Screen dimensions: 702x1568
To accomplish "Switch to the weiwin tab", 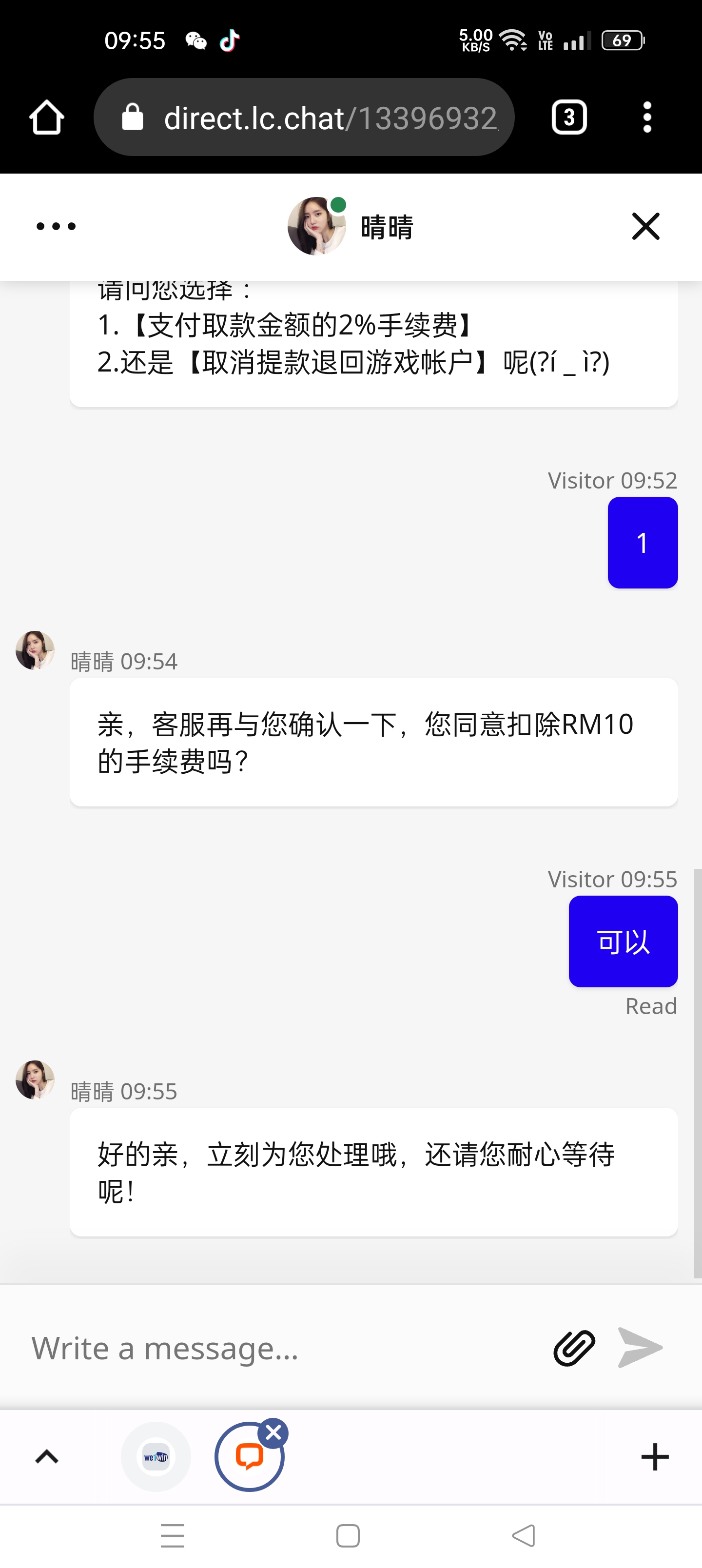I will pyautogui.click(x=156, y=1457).
